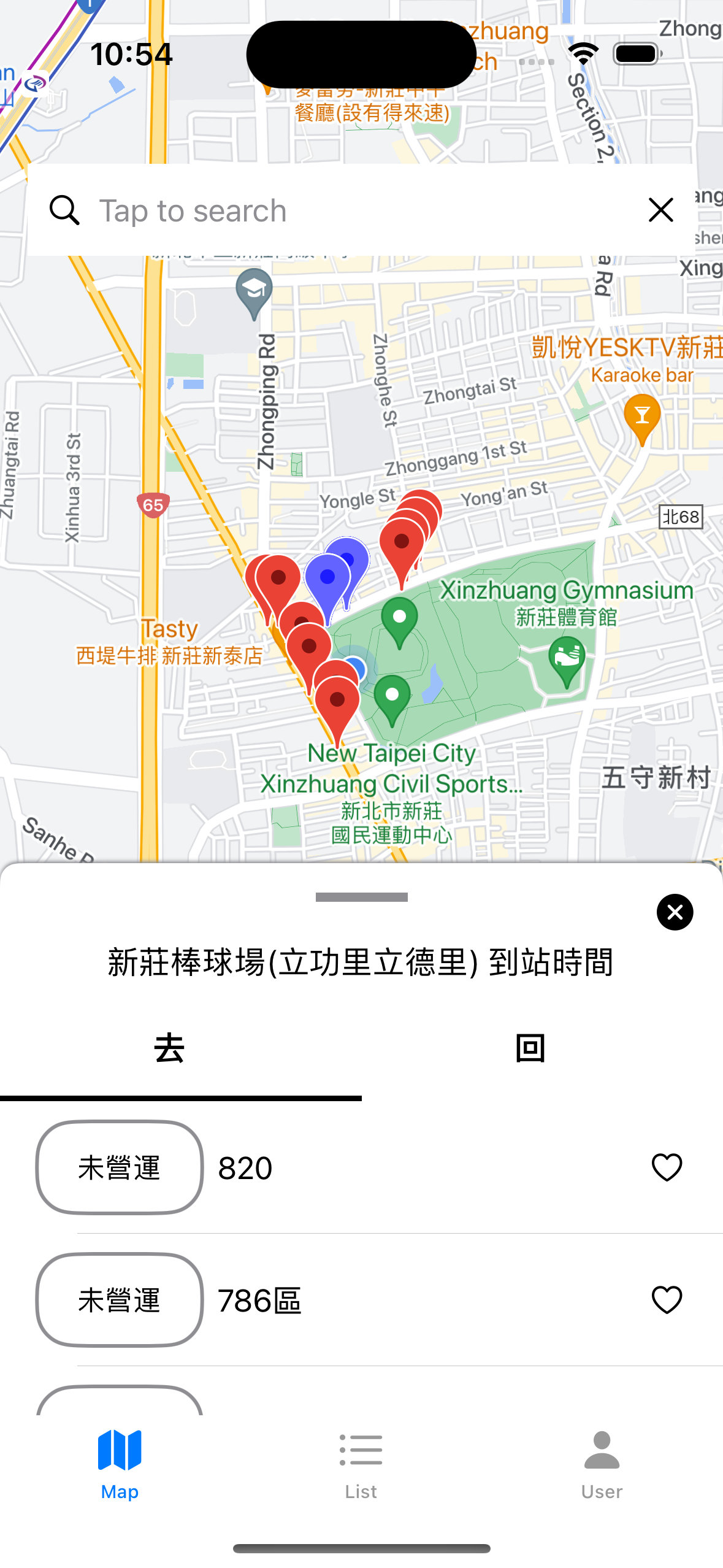Close the arrival time panel
723x1568 pixels.
[x=675, y=912]
